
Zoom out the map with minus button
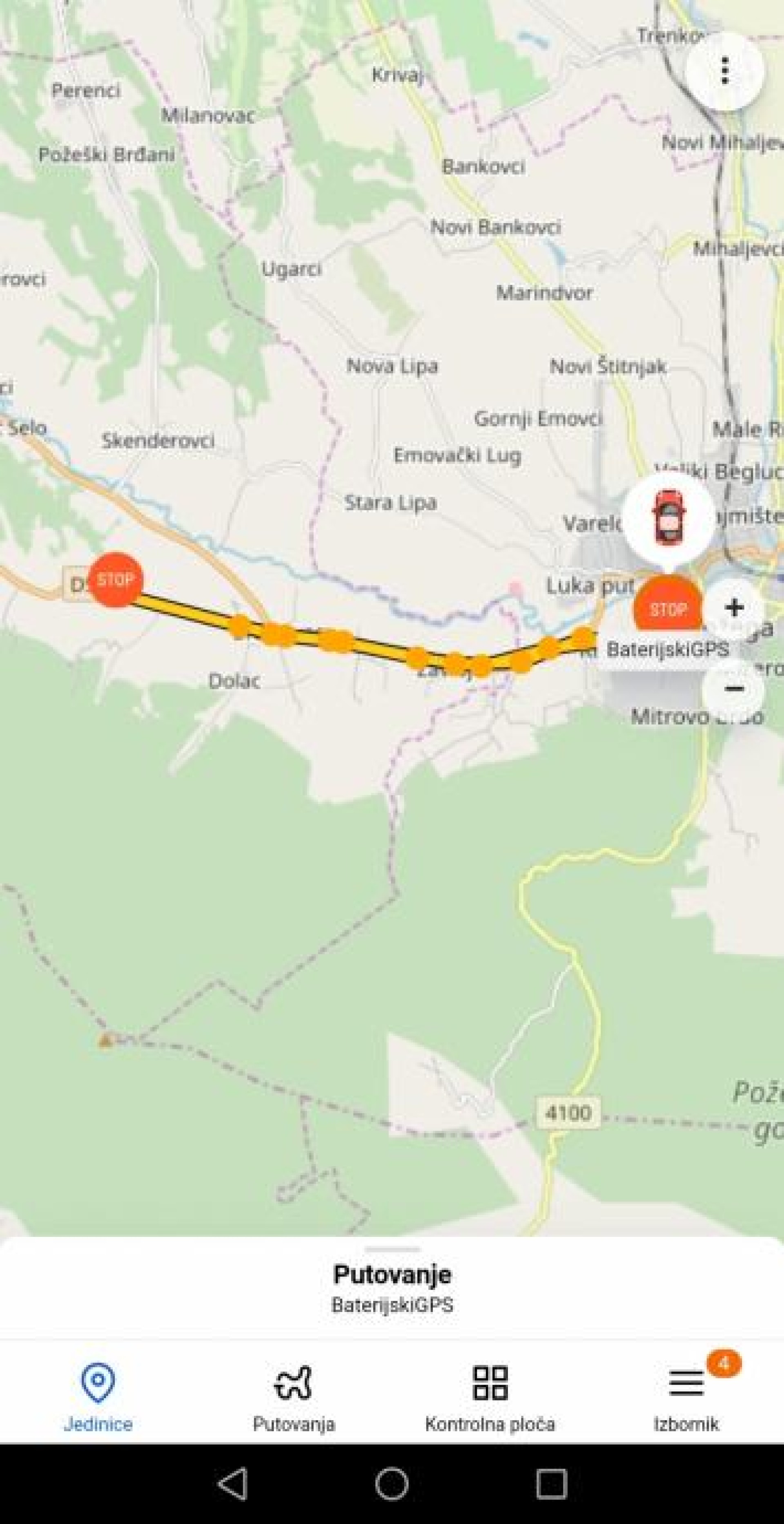pyautogui.click(x=734, y=689)
